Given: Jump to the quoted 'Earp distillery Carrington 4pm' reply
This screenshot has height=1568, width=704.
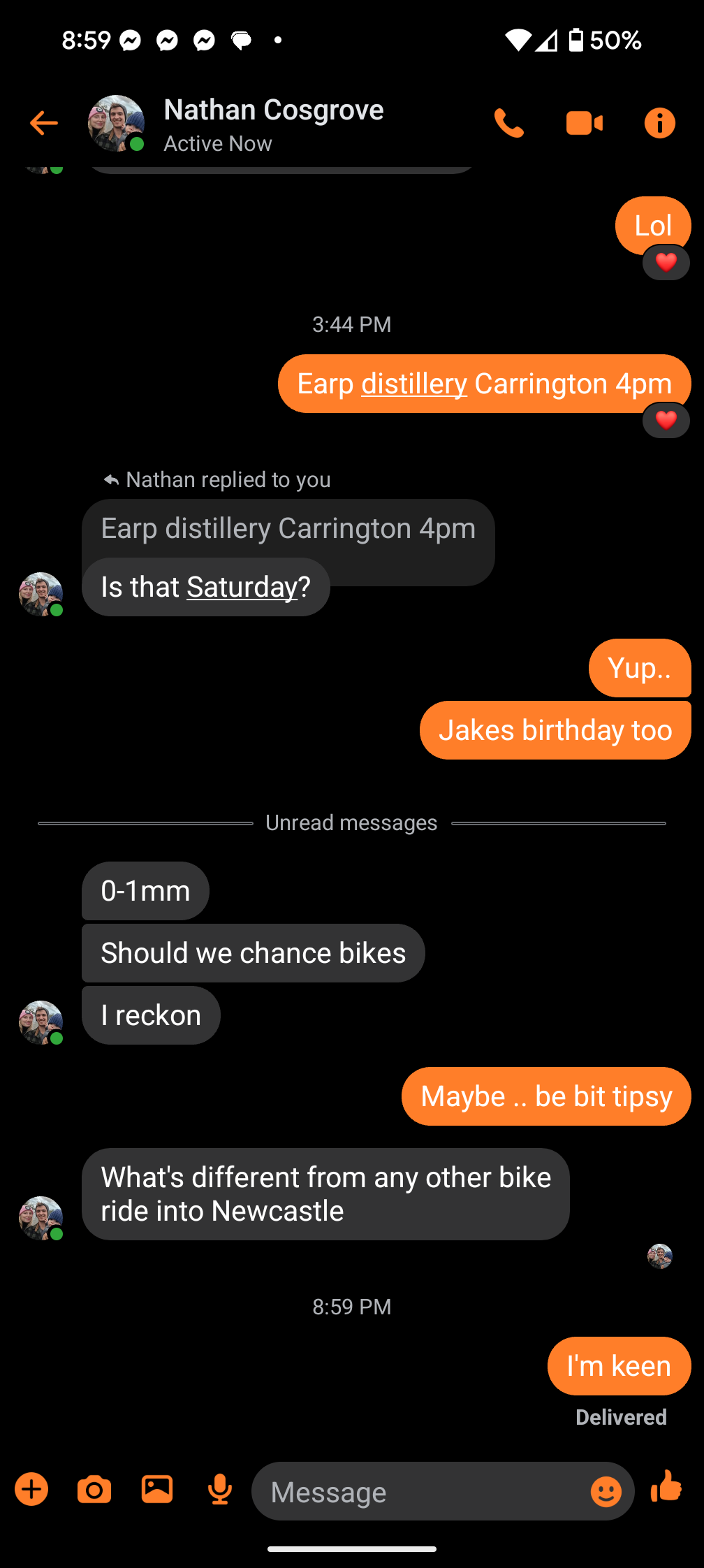Looking at the screenshot, I should tap(288, 529).
